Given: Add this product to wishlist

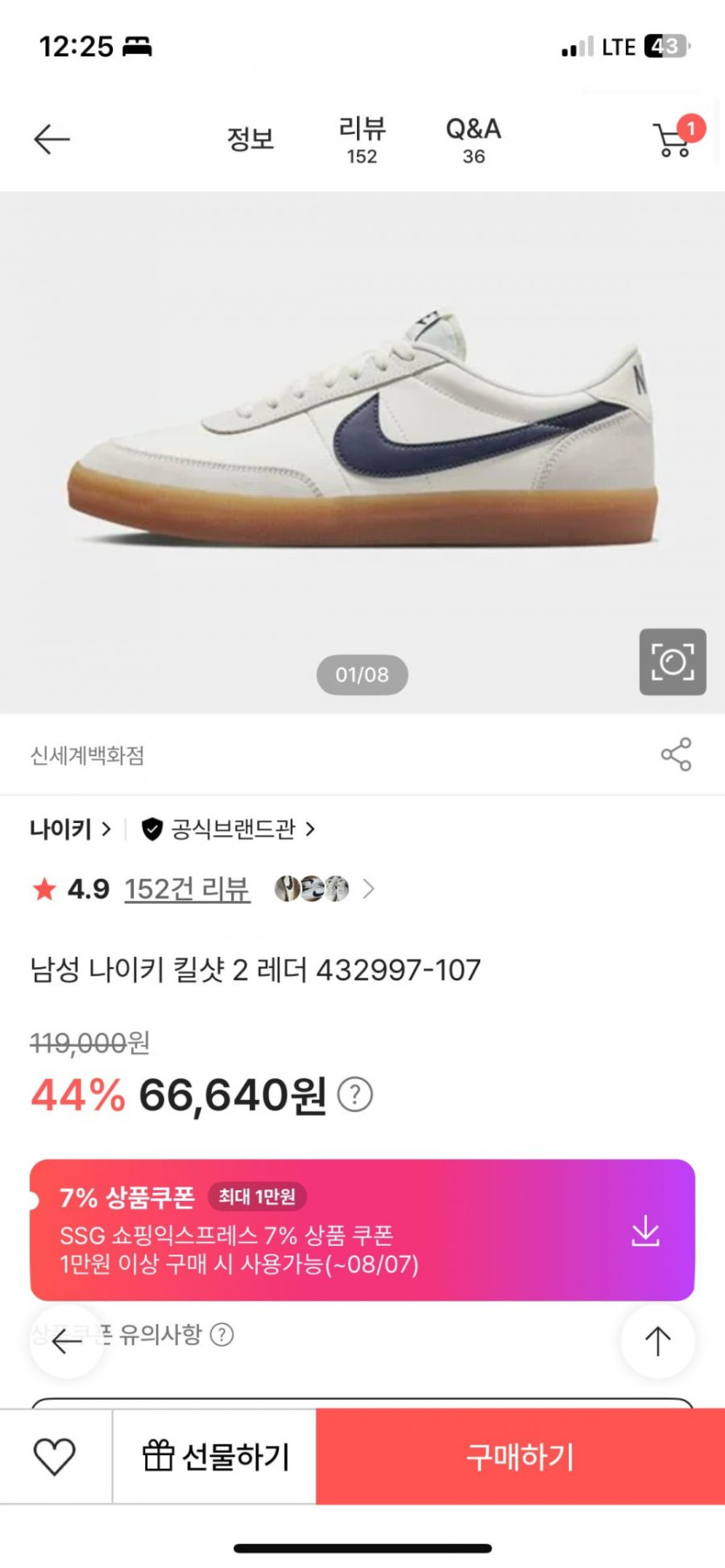Looking at the screenshot, I should pyautogui.click(x=55, y=1456).
